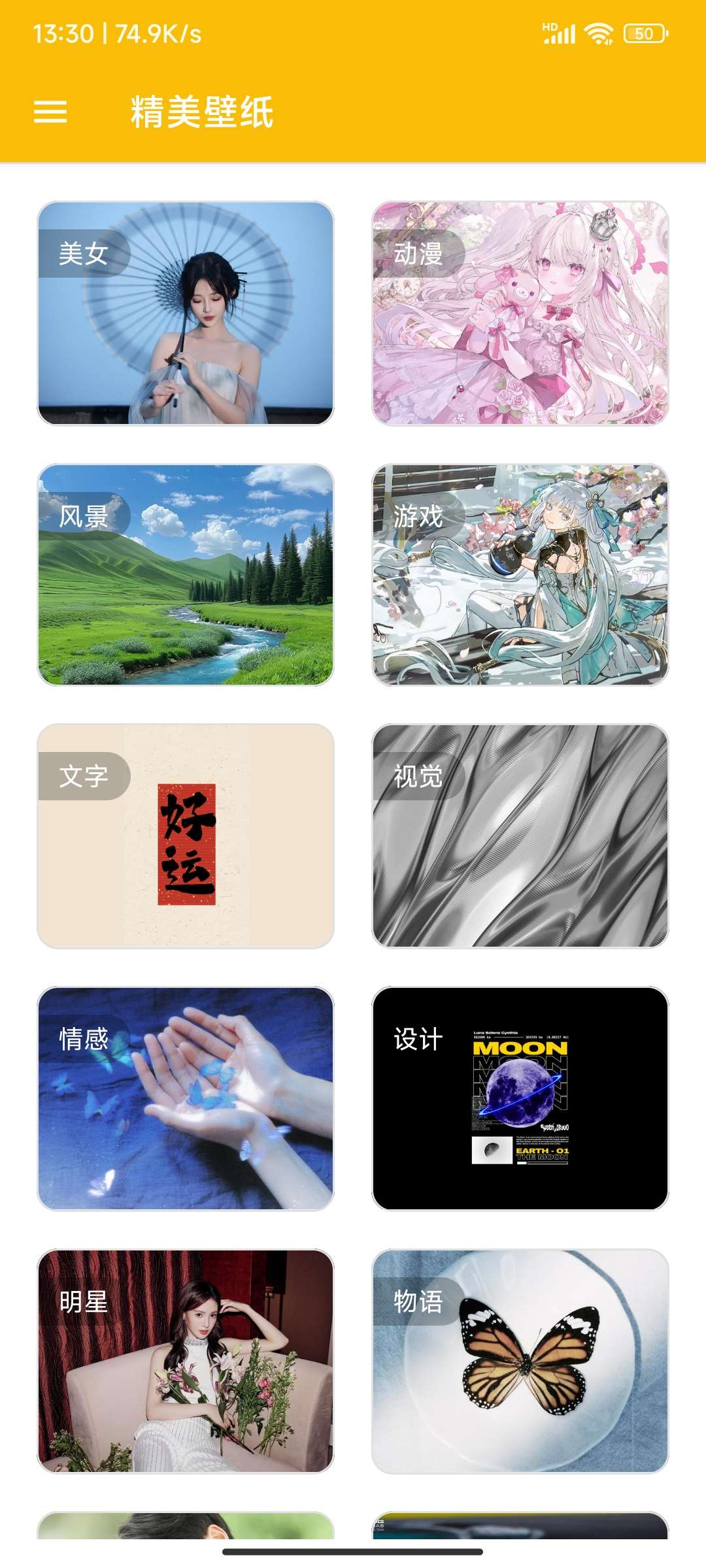Screen dimensions: 706x1568
Task: Open the 美女 wallpaper category
Action: pos(186,313)
